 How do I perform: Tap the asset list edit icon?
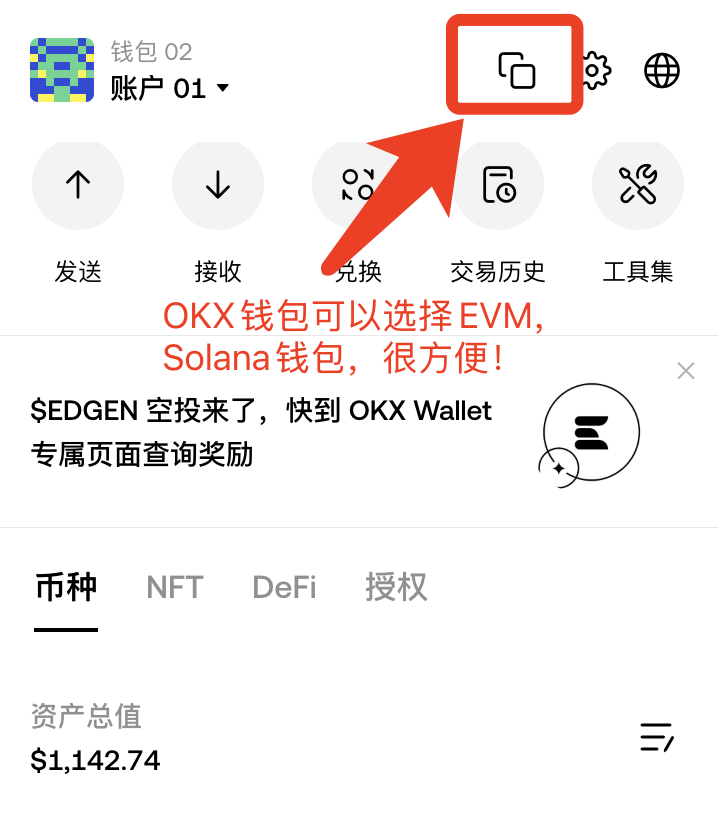pos(657,737)
